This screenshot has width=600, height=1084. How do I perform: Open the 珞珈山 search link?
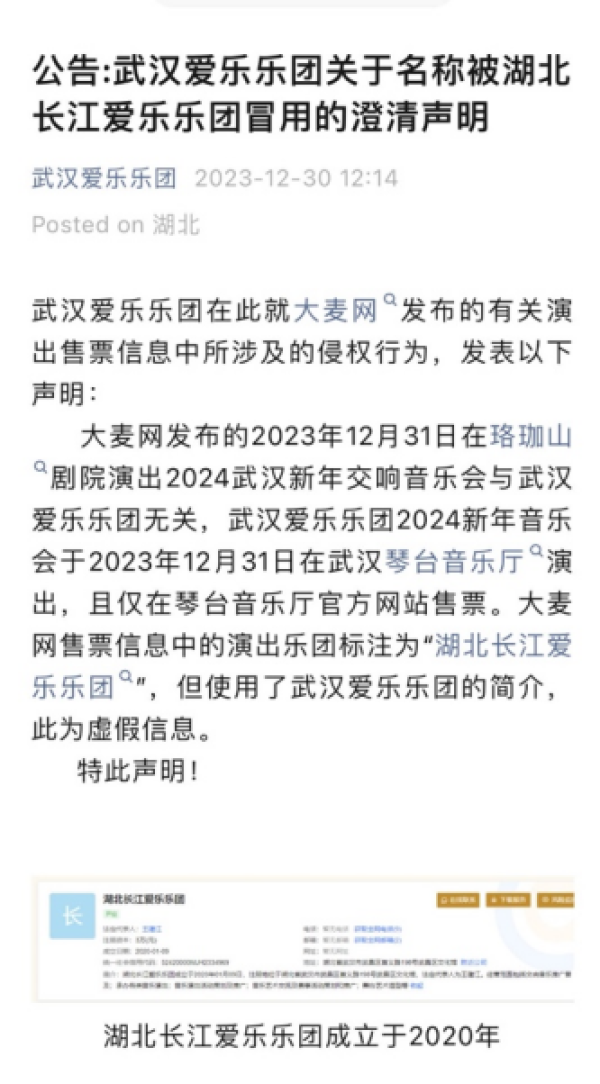[x=529, y=437]
